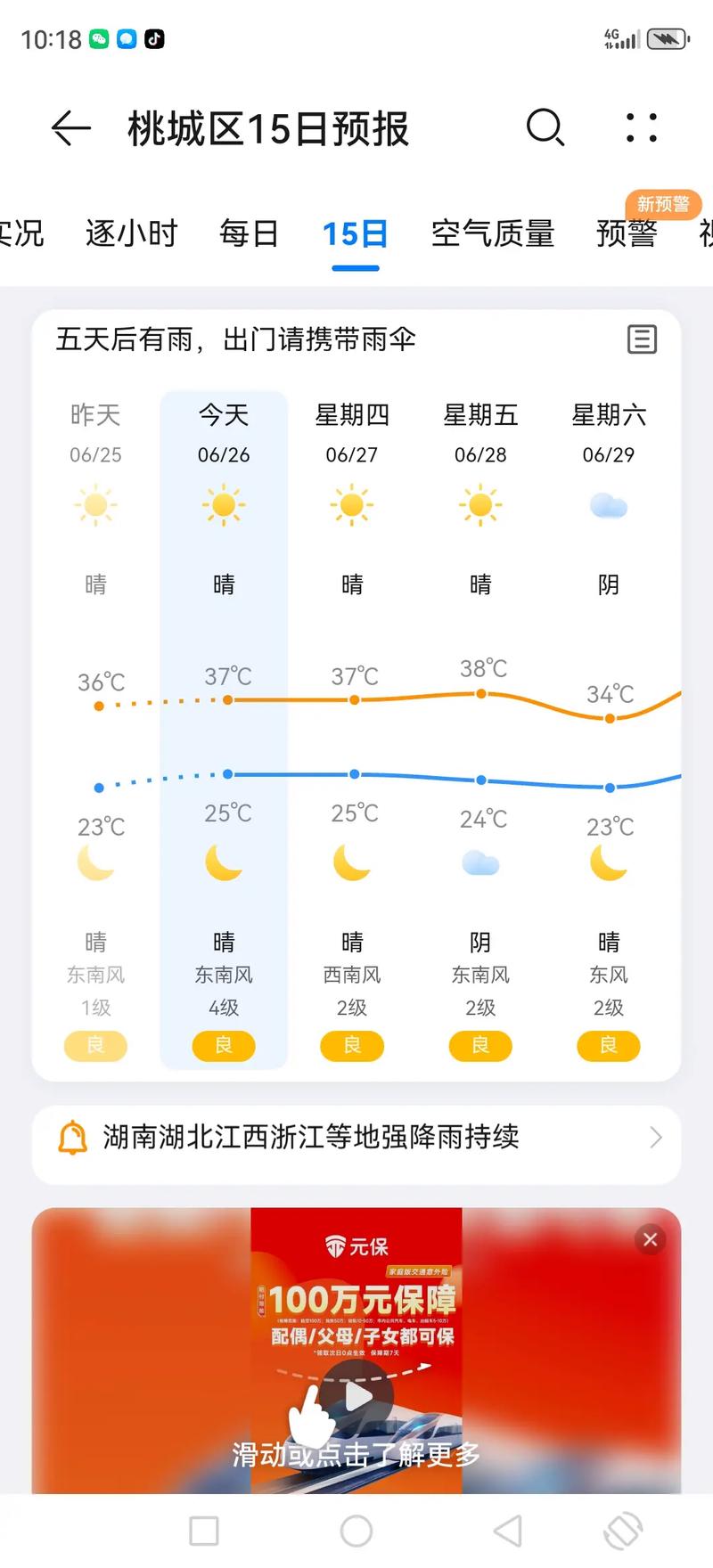Open the forecast detail list icon
713x1568 pixels.
tap(642, 340)
